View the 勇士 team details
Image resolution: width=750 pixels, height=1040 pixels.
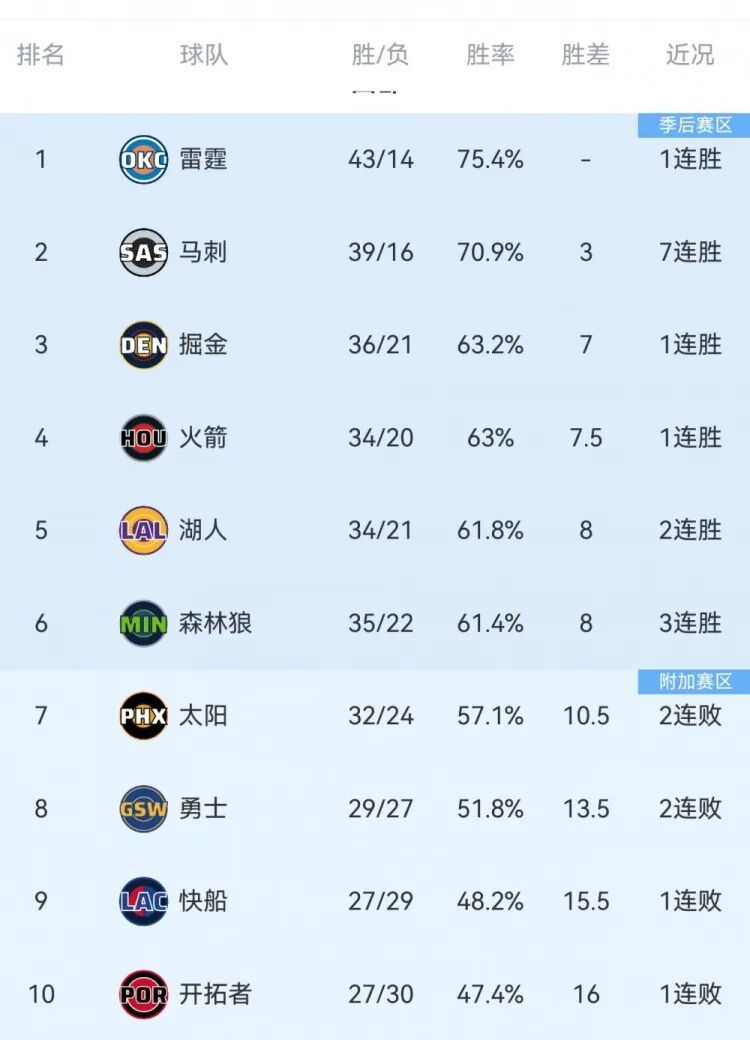[x=375, y=809]
